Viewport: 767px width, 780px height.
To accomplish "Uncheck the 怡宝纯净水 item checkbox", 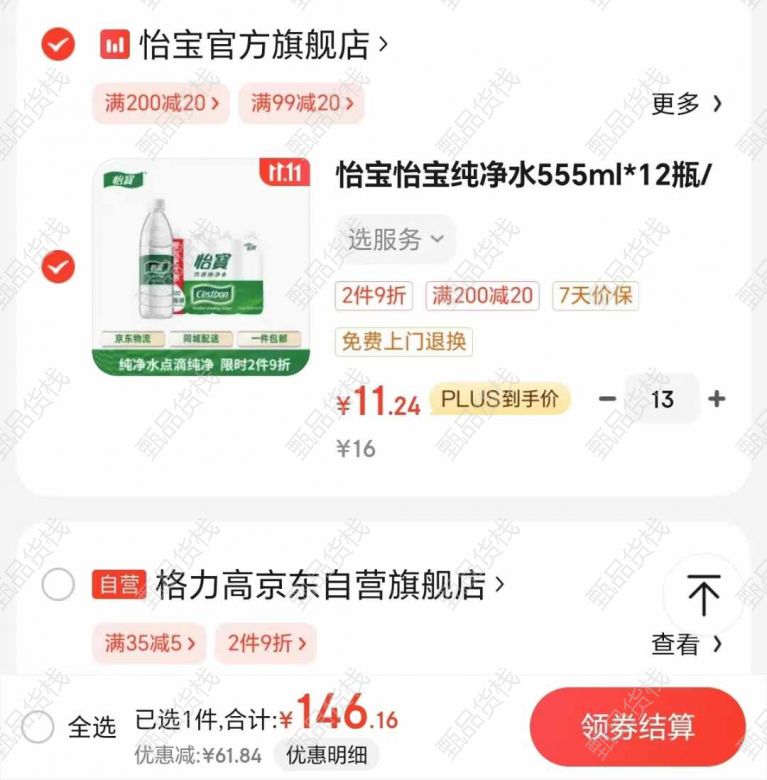I will 58,267.
